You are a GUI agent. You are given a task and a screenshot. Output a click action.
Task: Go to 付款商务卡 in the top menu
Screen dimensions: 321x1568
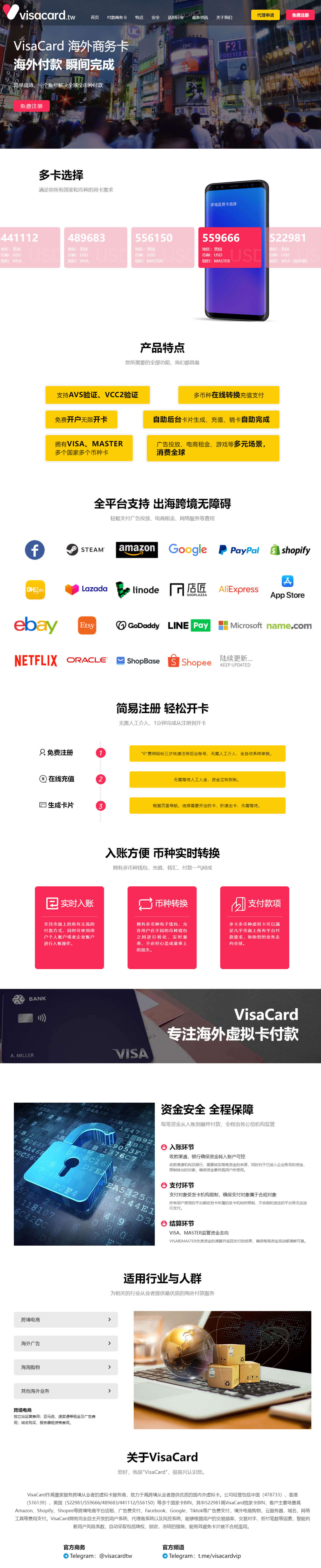point(117,18)
